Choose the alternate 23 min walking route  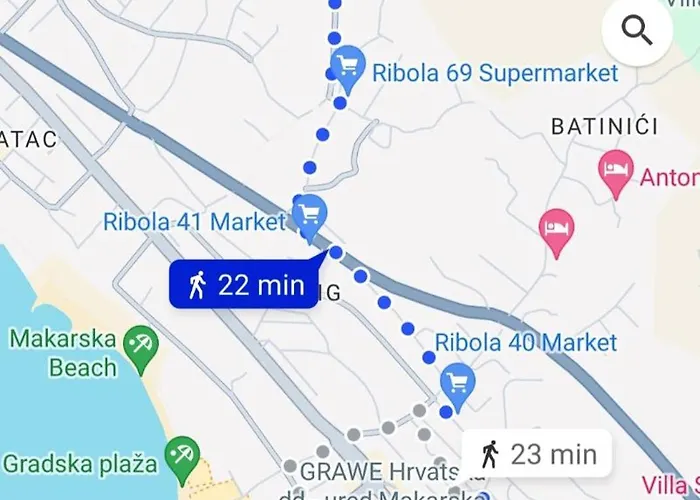(537, 455)
